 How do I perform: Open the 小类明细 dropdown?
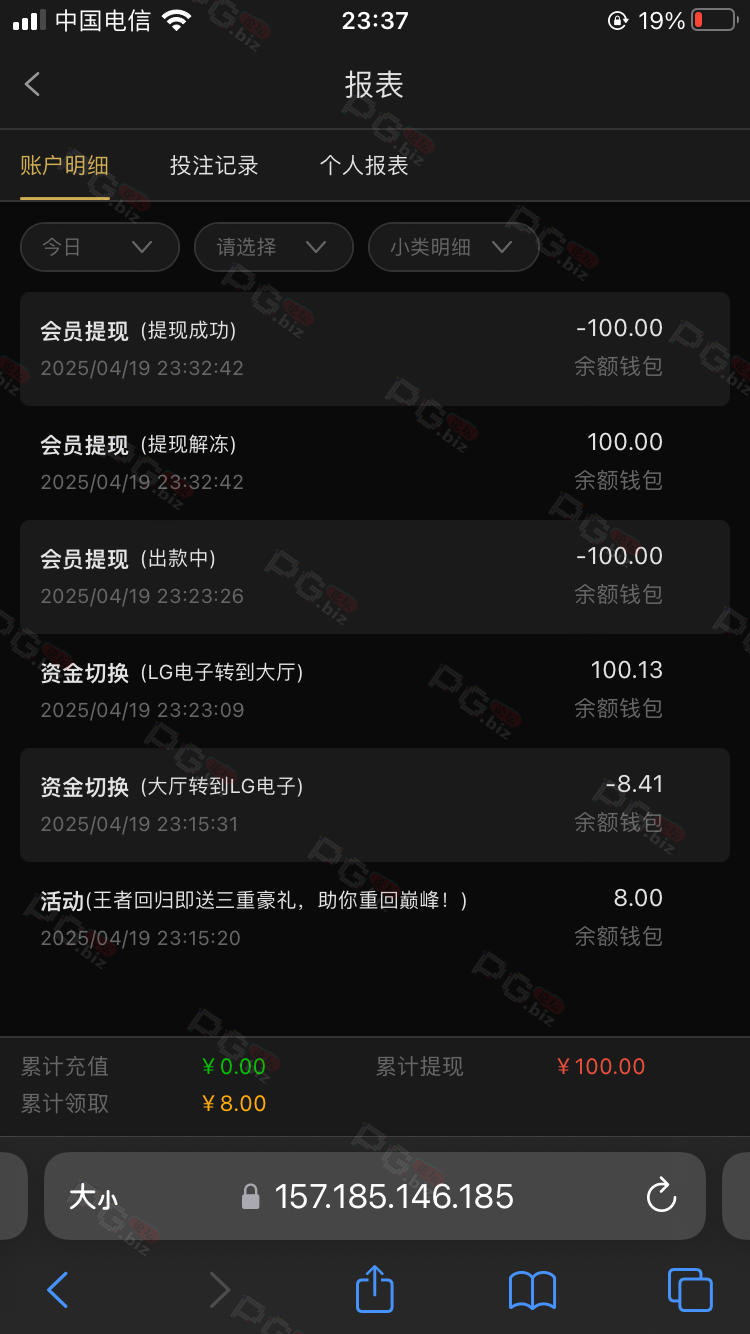point(454,246)
